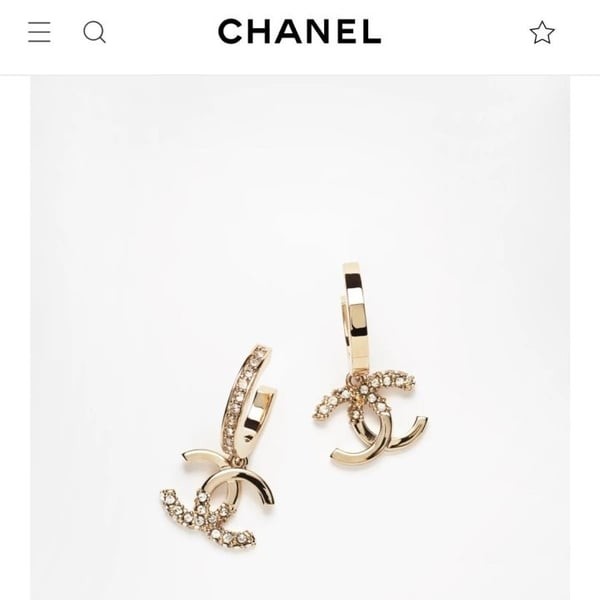
Task: Tap the search magnifier icon
Action: point(94,32)
